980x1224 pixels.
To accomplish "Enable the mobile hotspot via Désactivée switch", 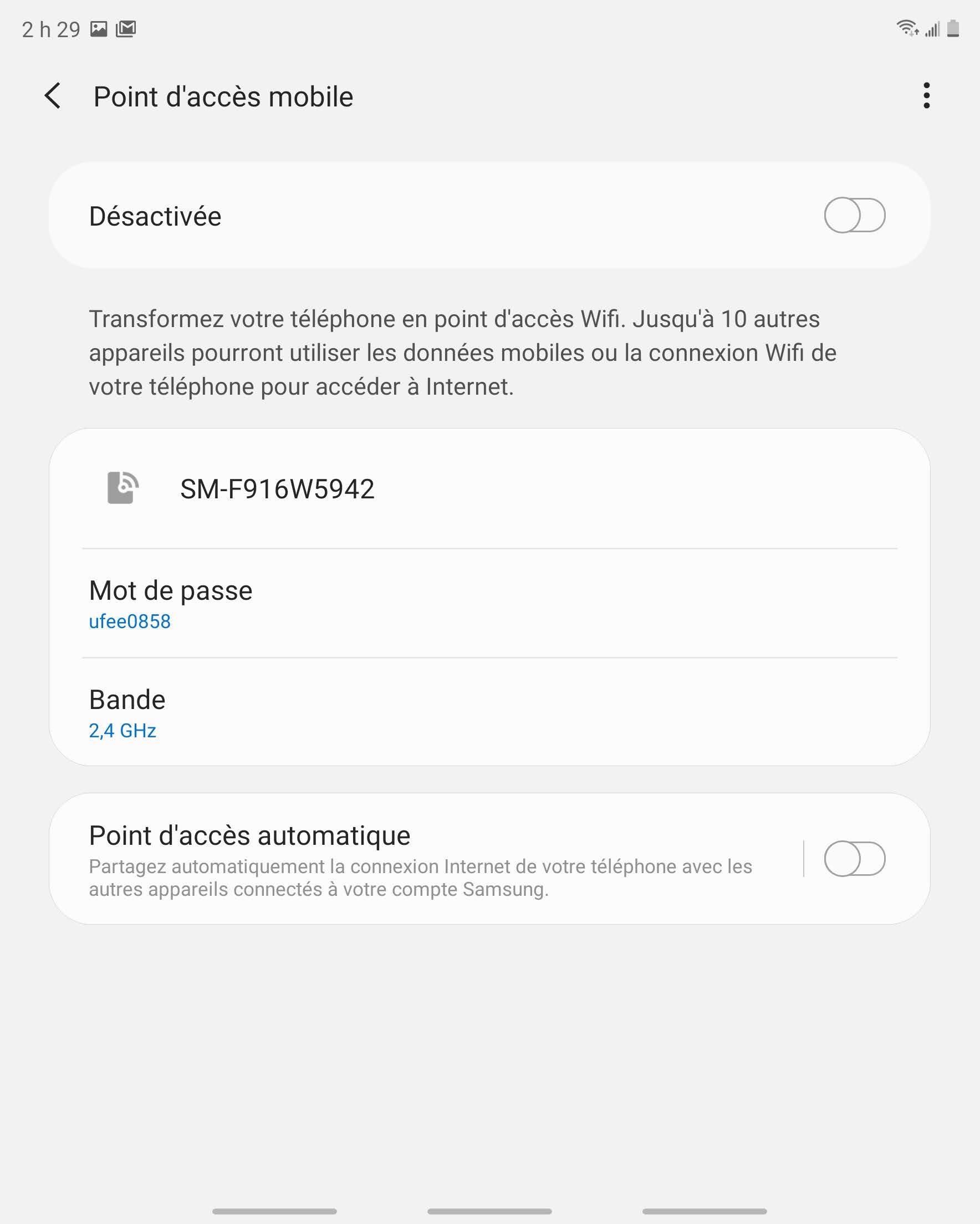I will click(x=854, y=215).
